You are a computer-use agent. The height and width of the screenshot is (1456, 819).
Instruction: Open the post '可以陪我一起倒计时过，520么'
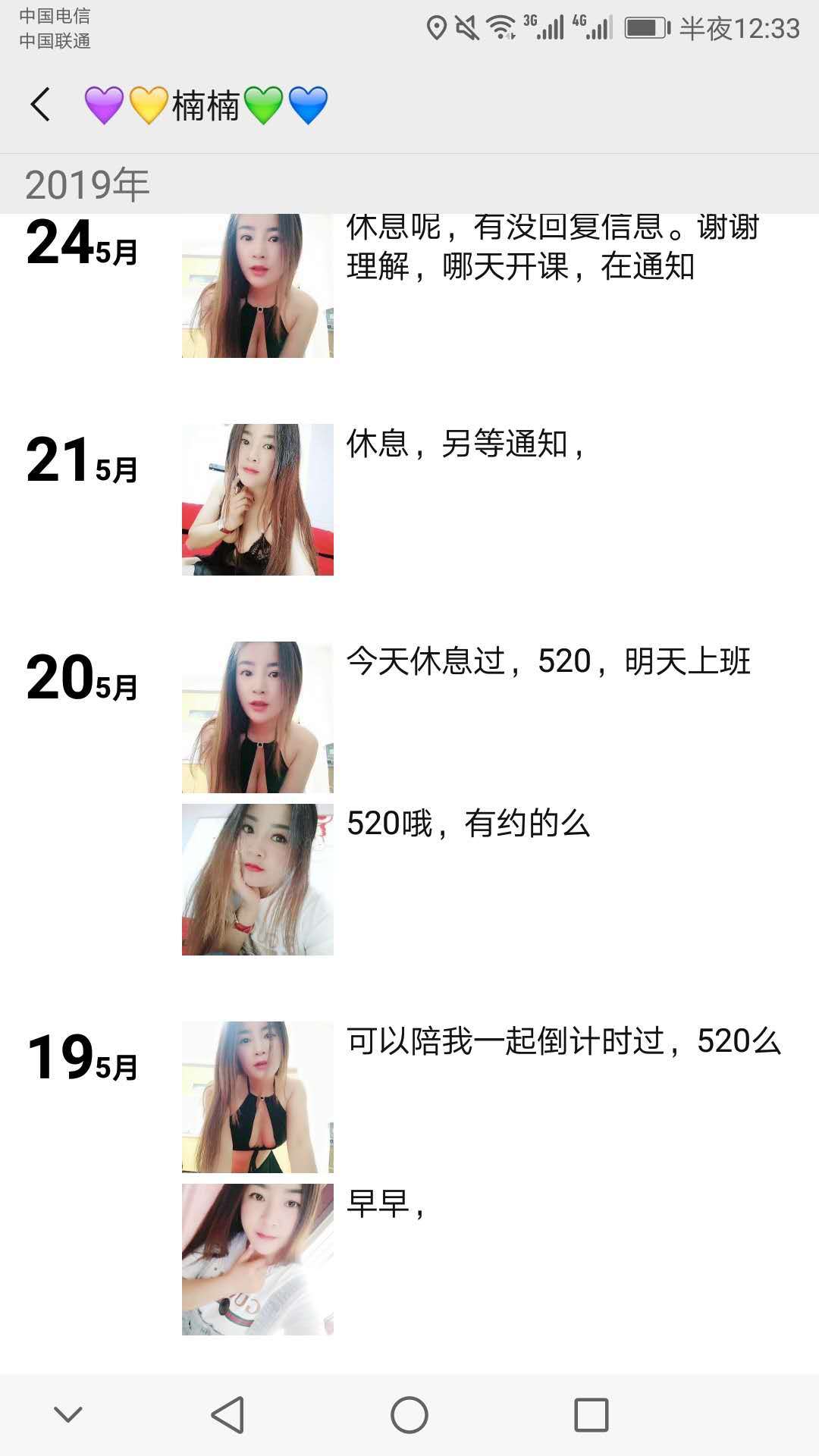[563, 1041]
